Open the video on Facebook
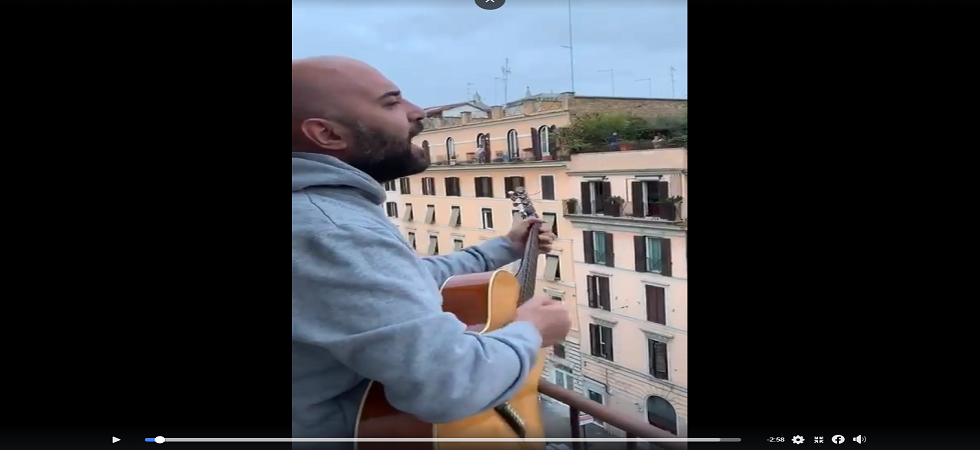This screenshot has width=980, height=450. (x=838, y=439)
